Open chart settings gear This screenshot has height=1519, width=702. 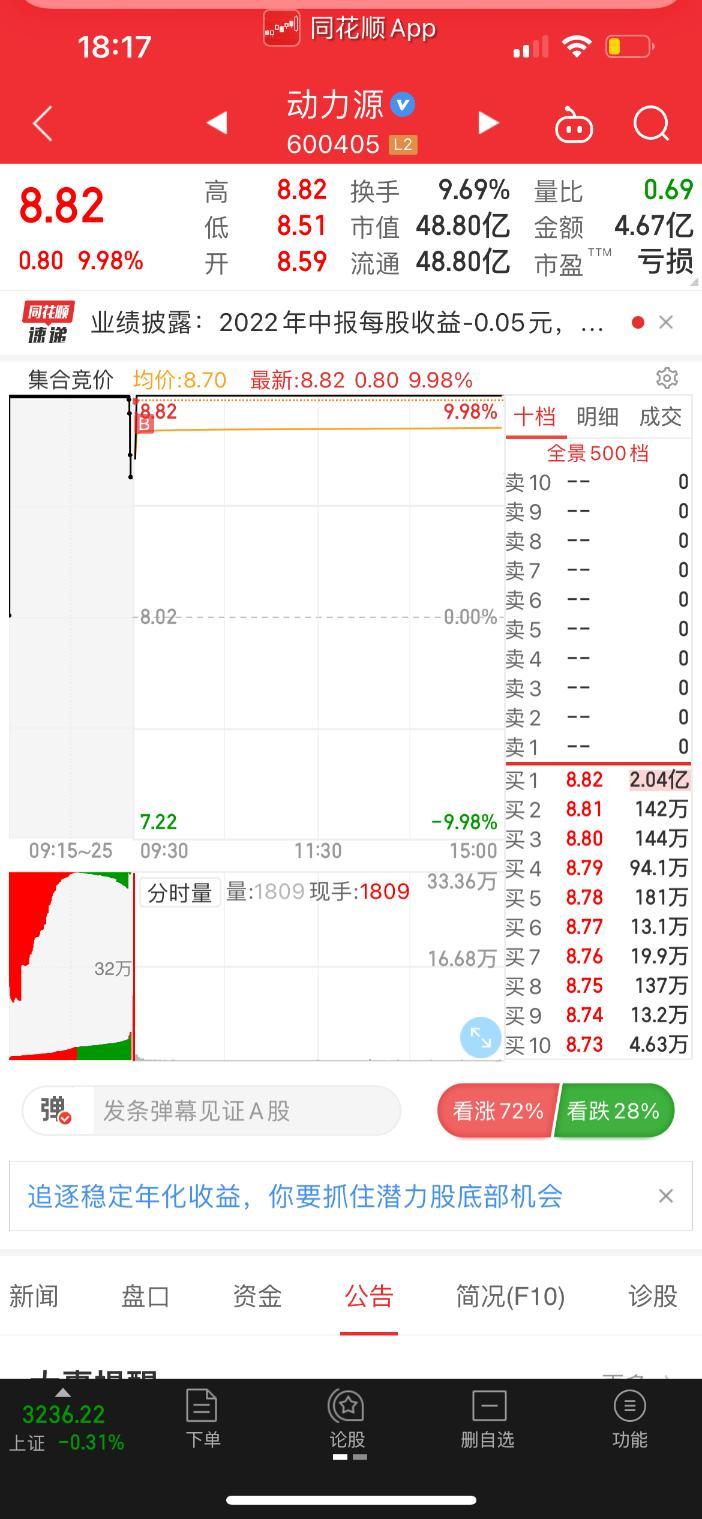667,378
